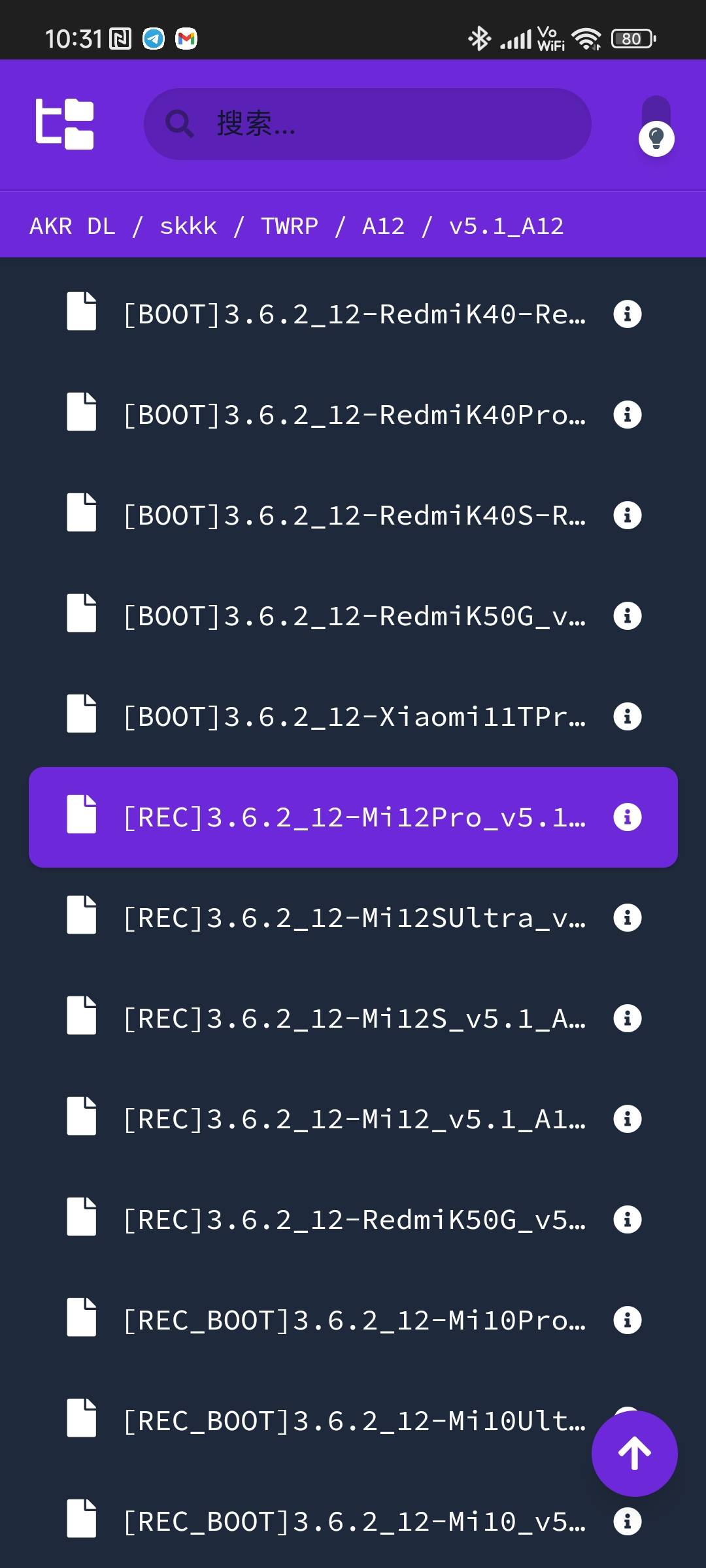Jump to TWRP breadcrumb folder
Viewport: 706px width, 1568px height.
[290, 226]
